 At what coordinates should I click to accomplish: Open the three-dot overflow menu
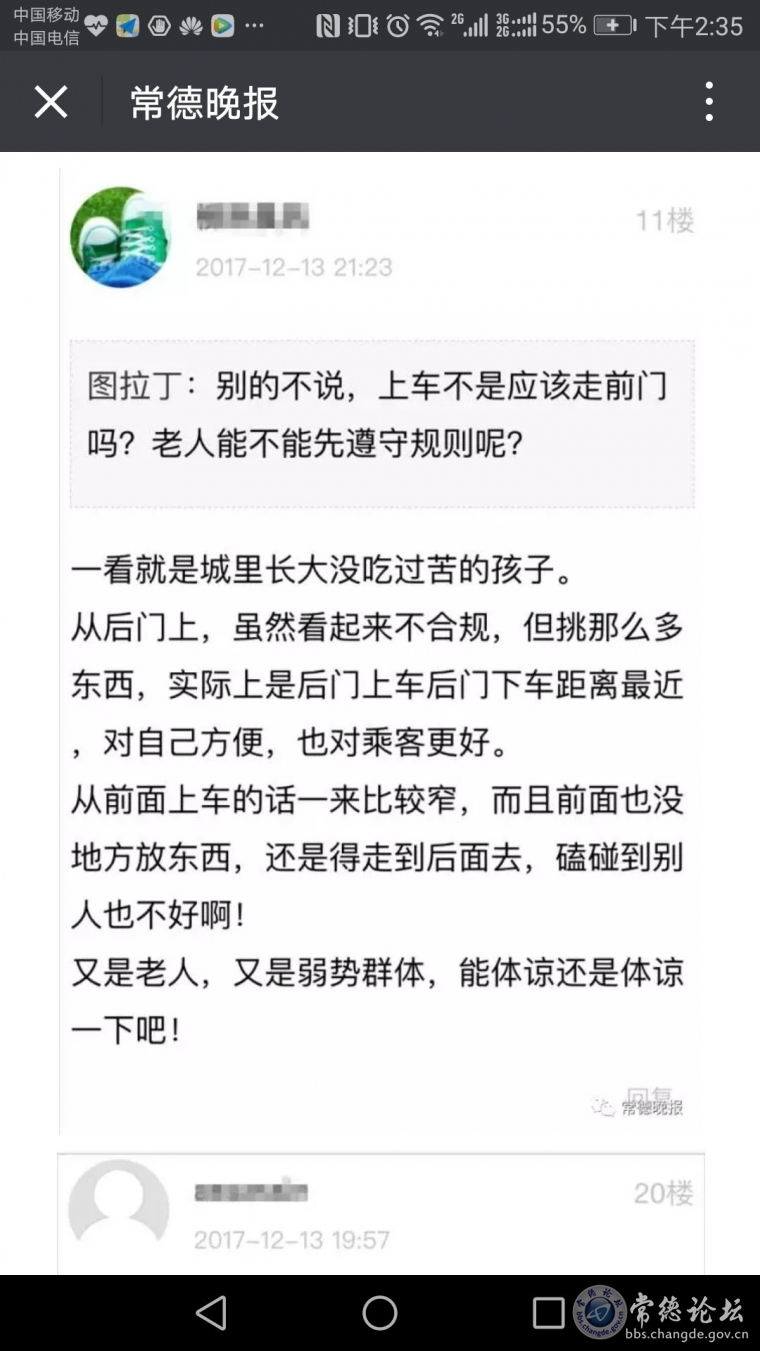pos(709,102)
